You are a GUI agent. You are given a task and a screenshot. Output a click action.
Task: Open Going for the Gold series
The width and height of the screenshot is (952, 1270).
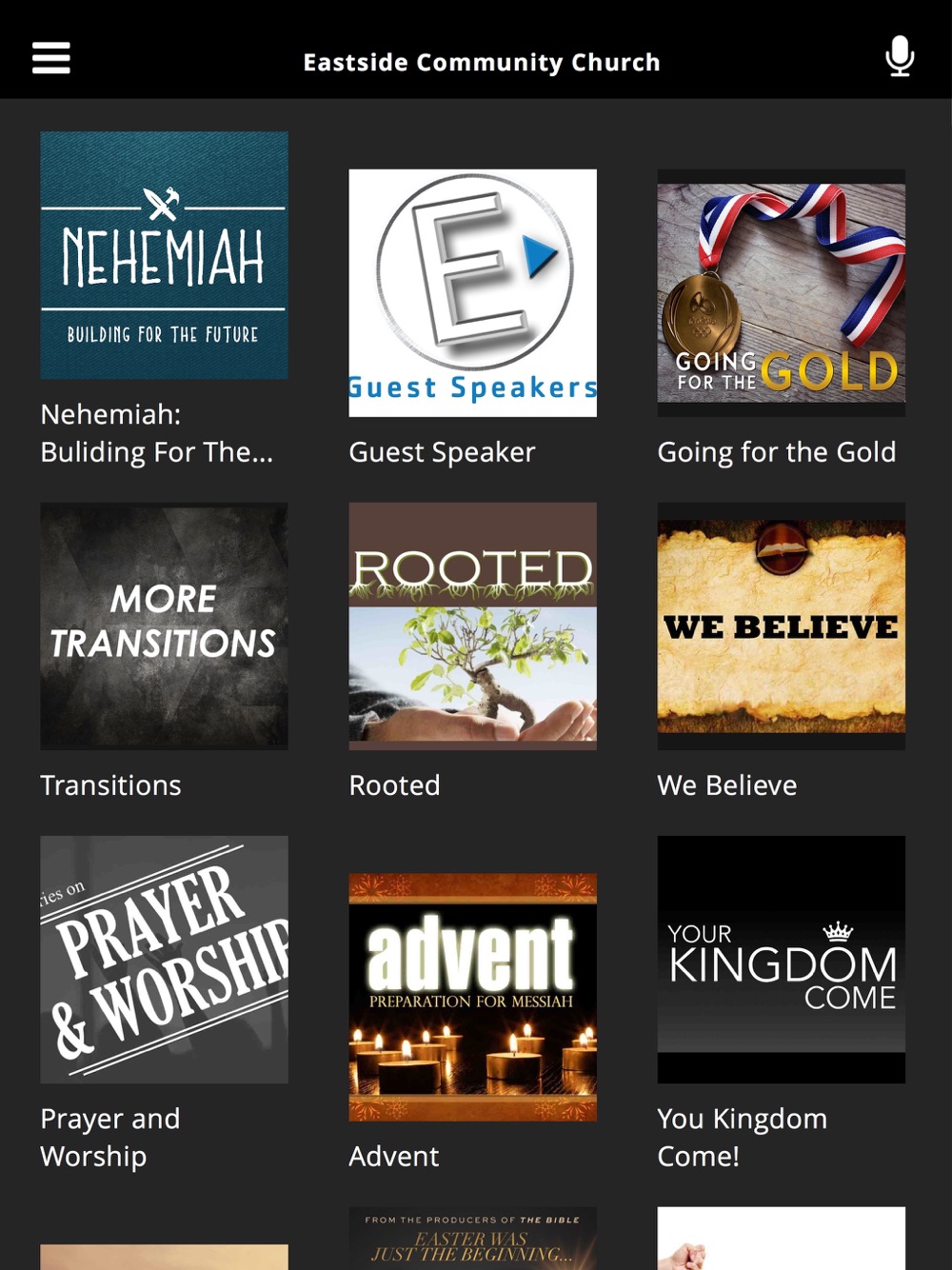(x=781, y=293)
